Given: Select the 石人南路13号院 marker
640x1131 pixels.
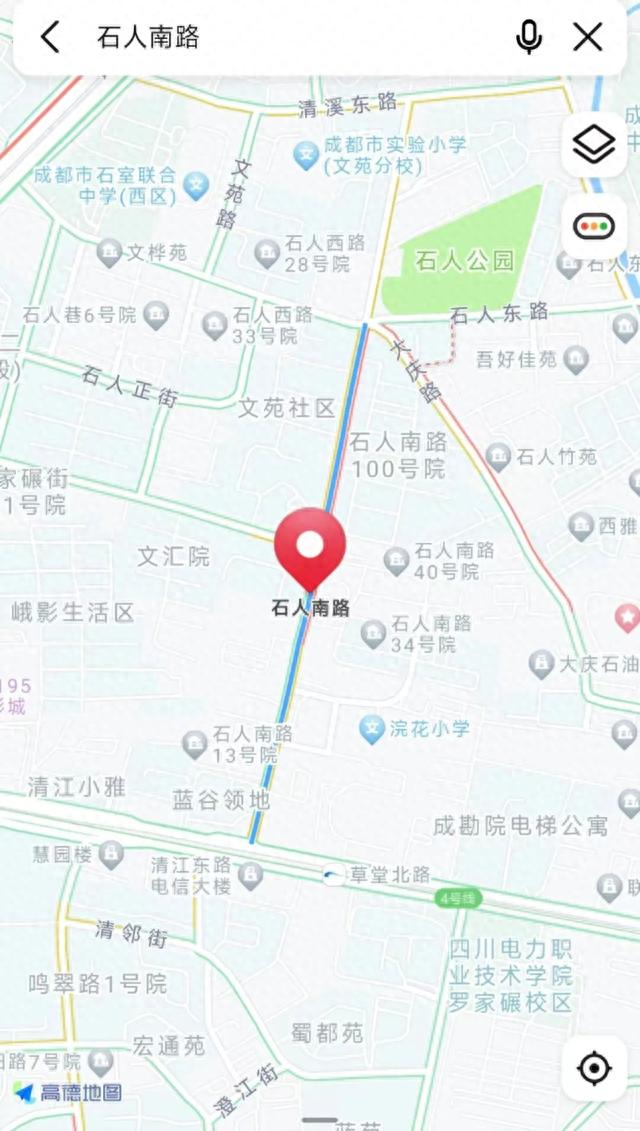Looking at the screenshot, I should (194, 744).
